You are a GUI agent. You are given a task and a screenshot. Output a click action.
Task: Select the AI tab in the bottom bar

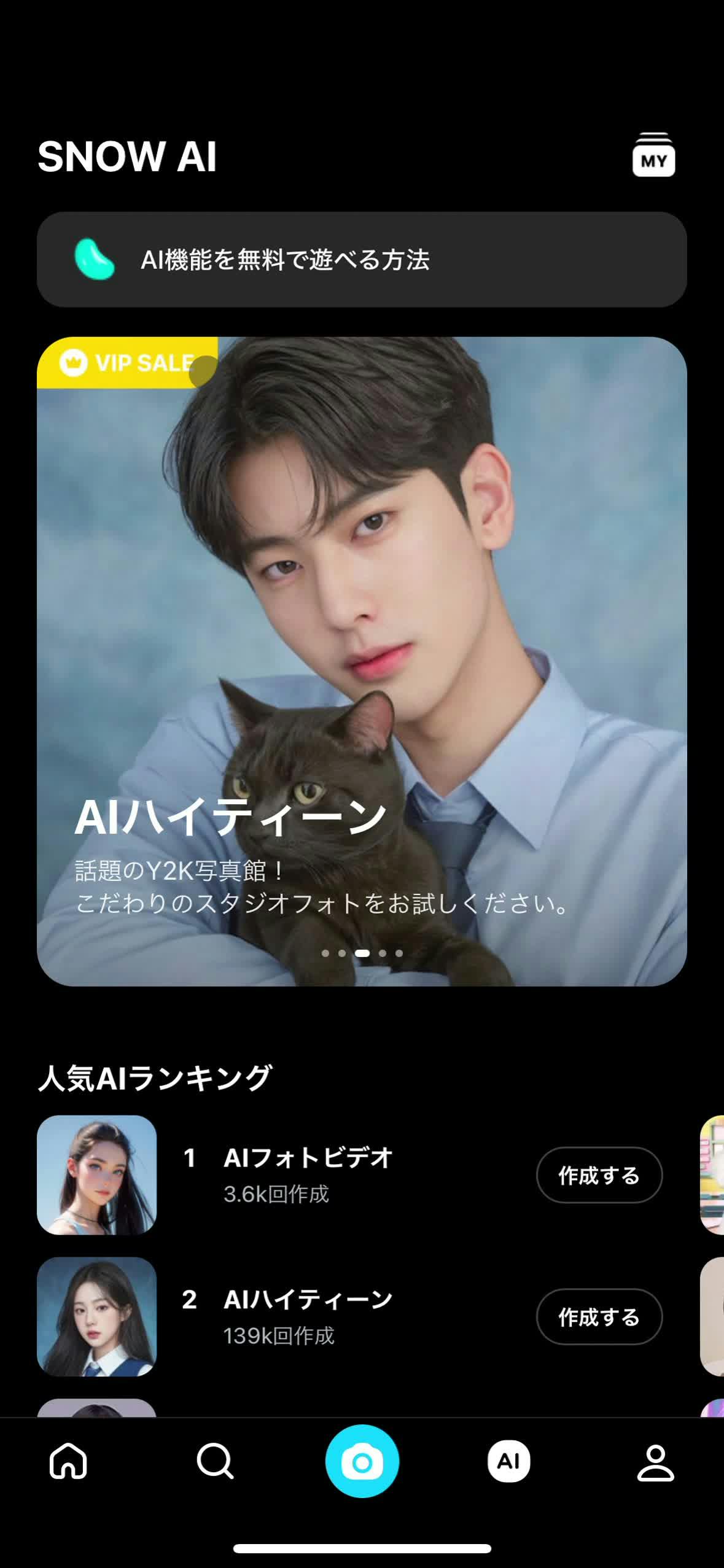click(508, 1461)
